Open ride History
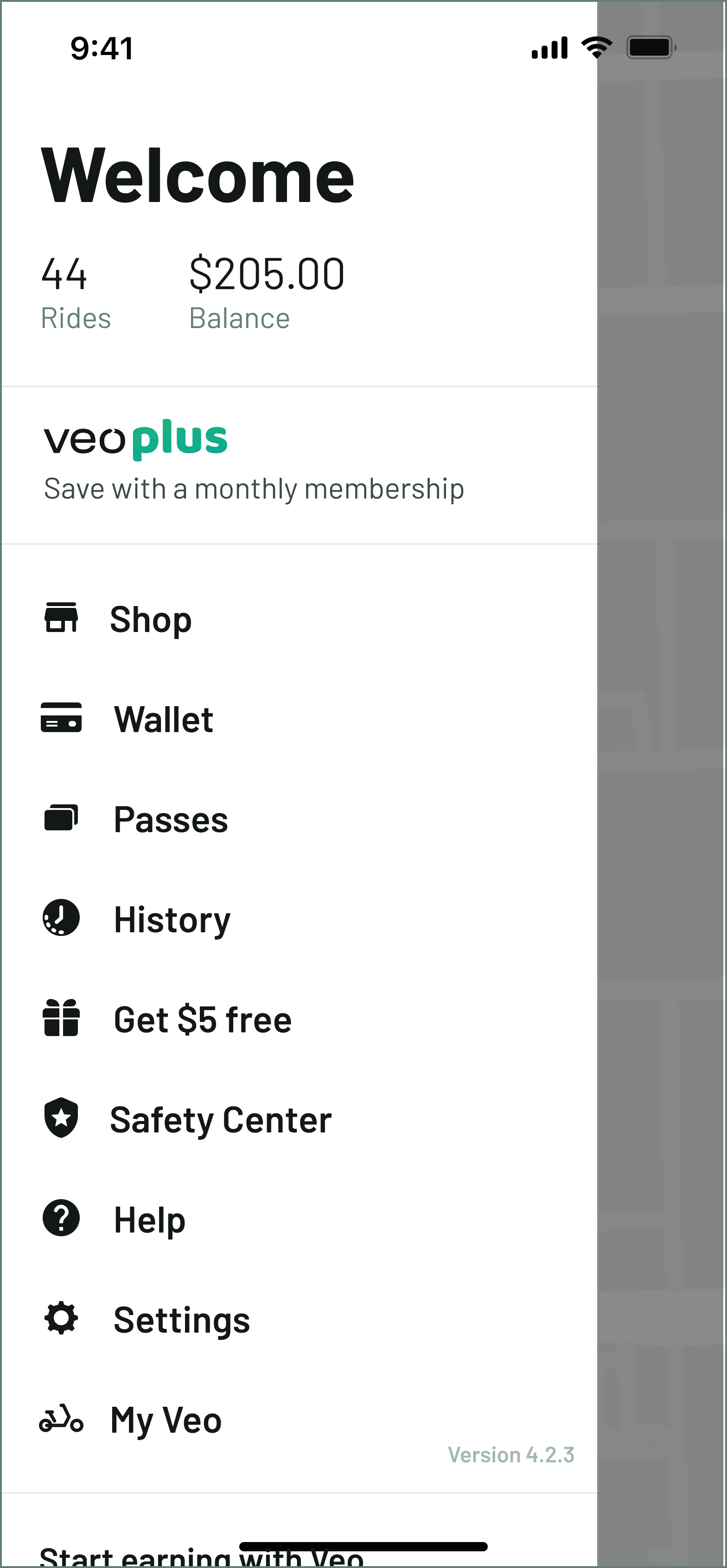 (172, 919)
